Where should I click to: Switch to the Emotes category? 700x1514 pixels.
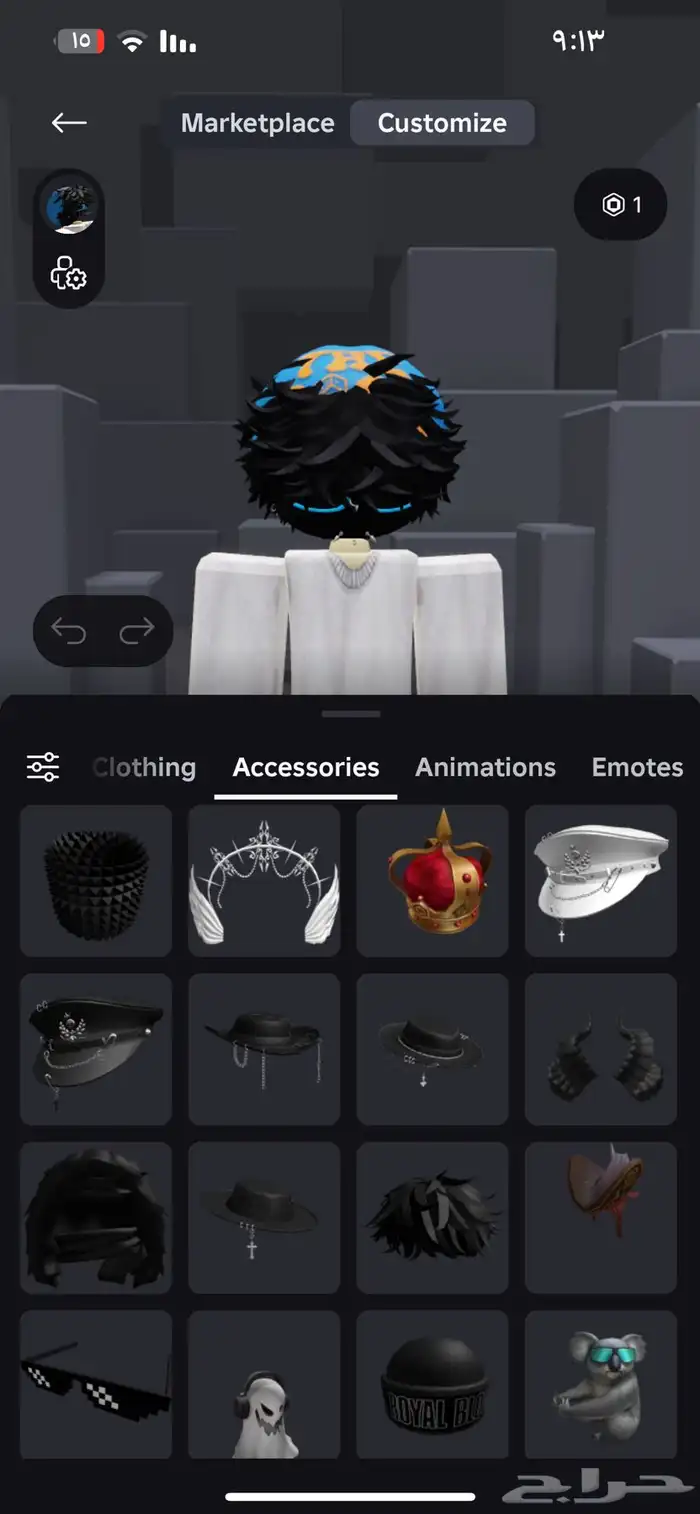coord(637,767)
